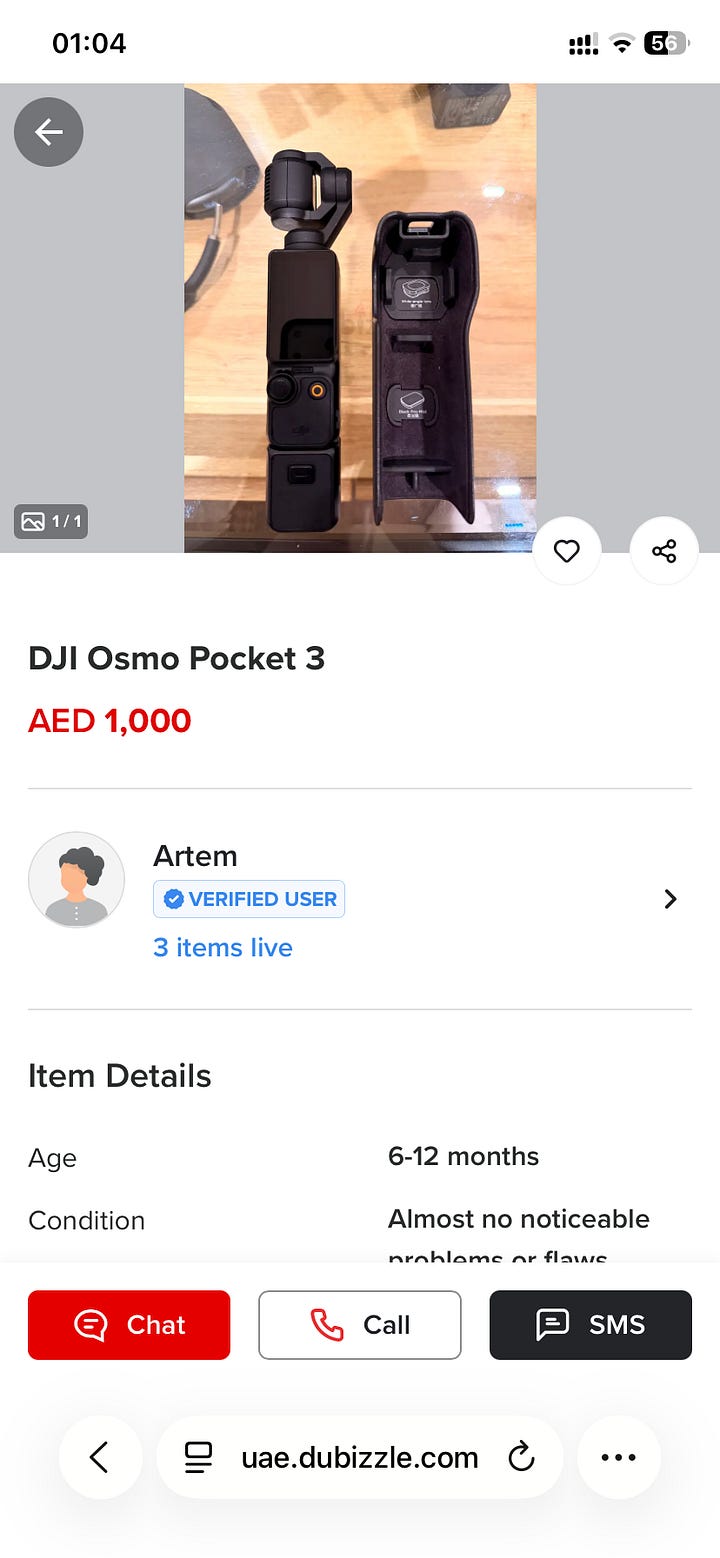The image size is (720, 1558).
Task: Call the seller
Action: [360, 1325]
